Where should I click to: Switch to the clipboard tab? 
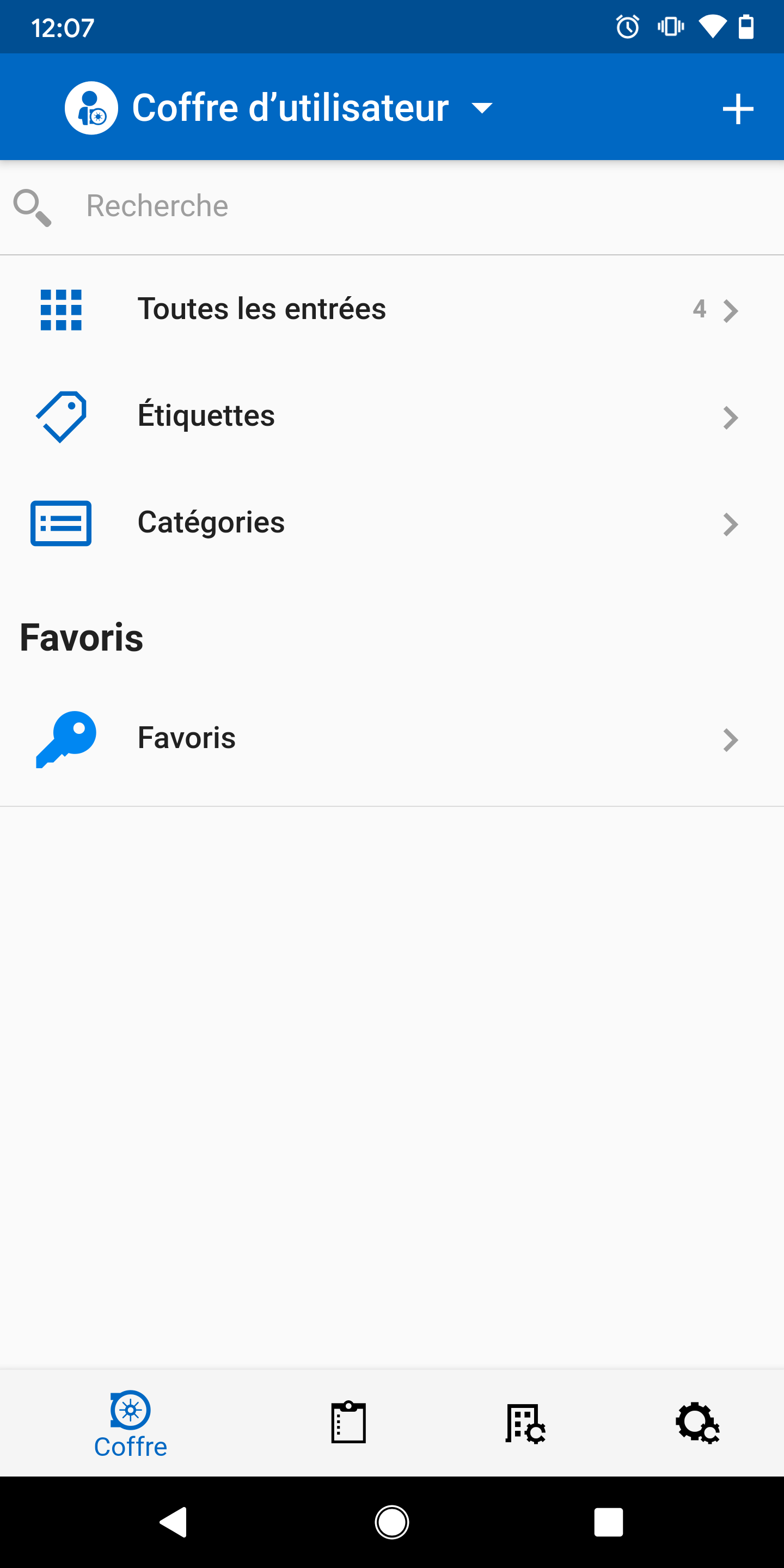point(348,1423)
